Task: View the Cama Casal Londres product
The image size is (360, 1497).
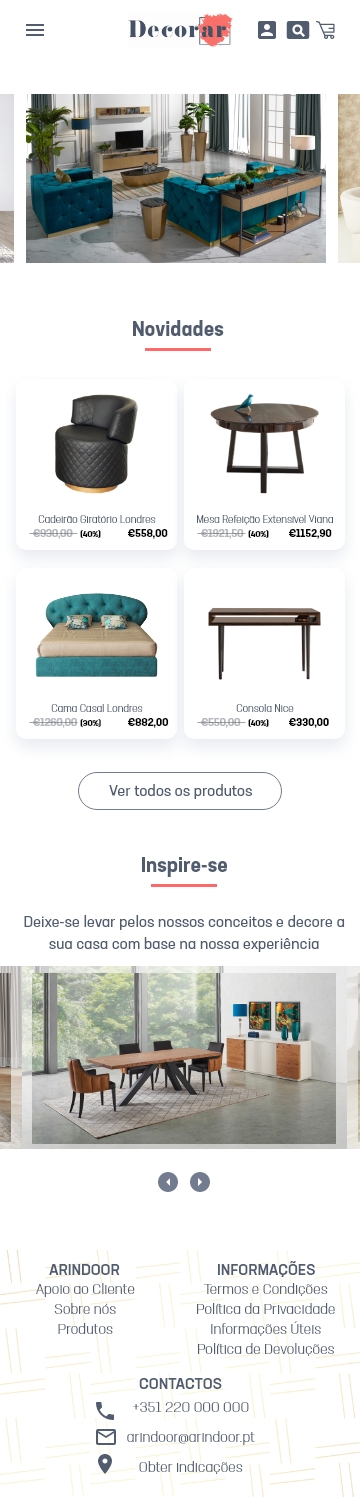Action: point(97,653)
